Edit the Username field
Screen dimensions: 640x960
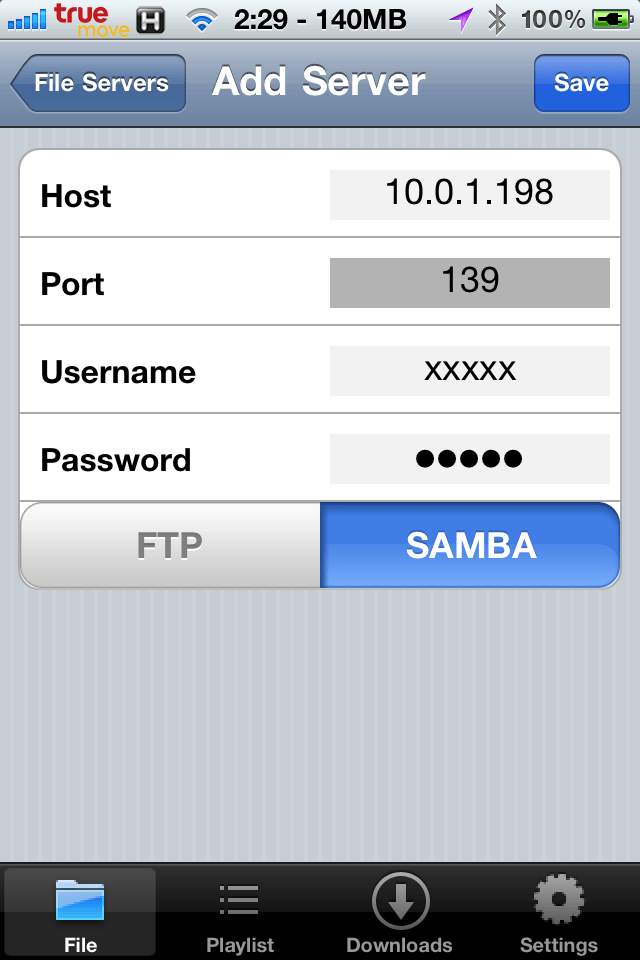tap(469, 371)
